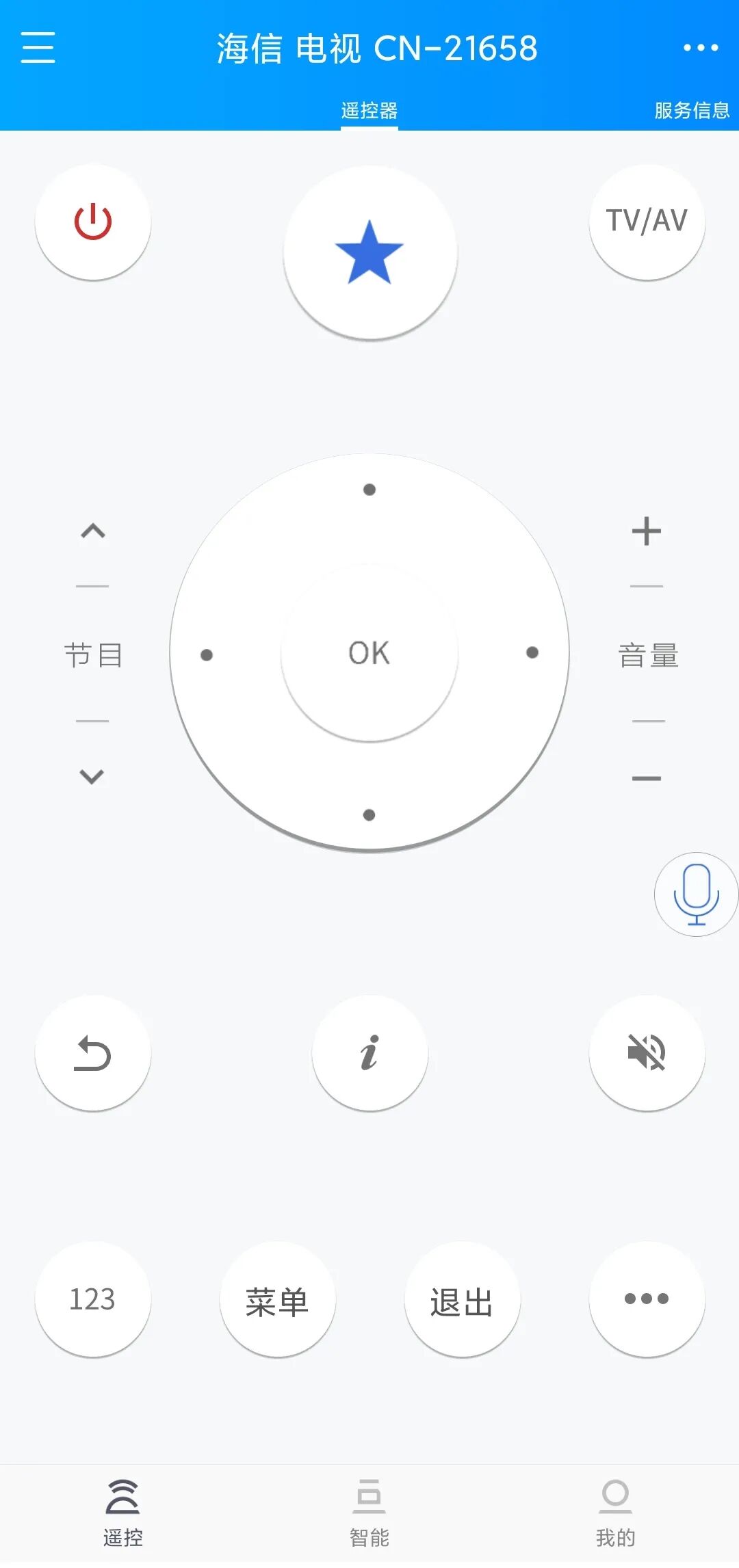The image size is (739, 1568).
Task: Go to next channel with up arrow
Action: coord(93,531)
